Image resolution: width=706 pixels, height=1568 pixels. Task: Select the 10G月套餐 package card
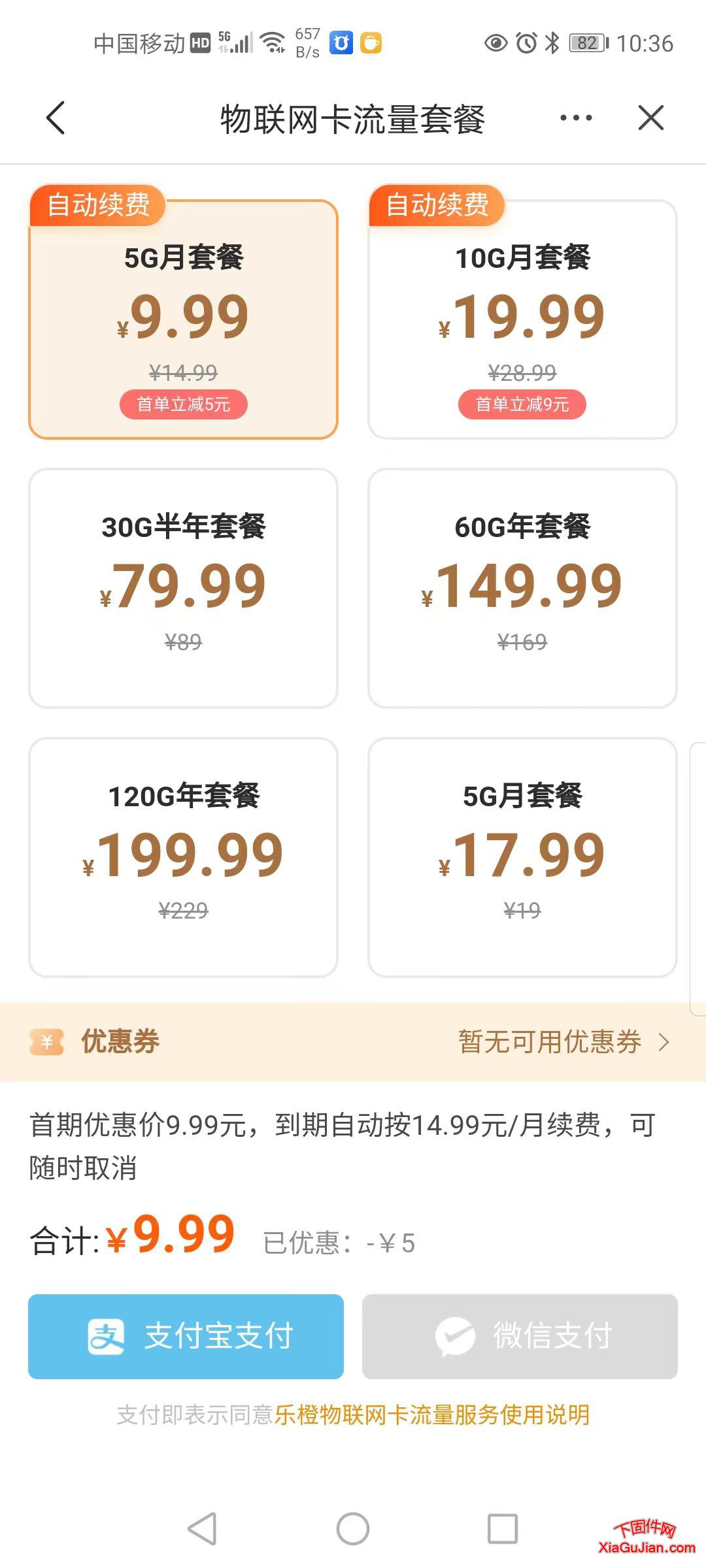click(521, 314)
